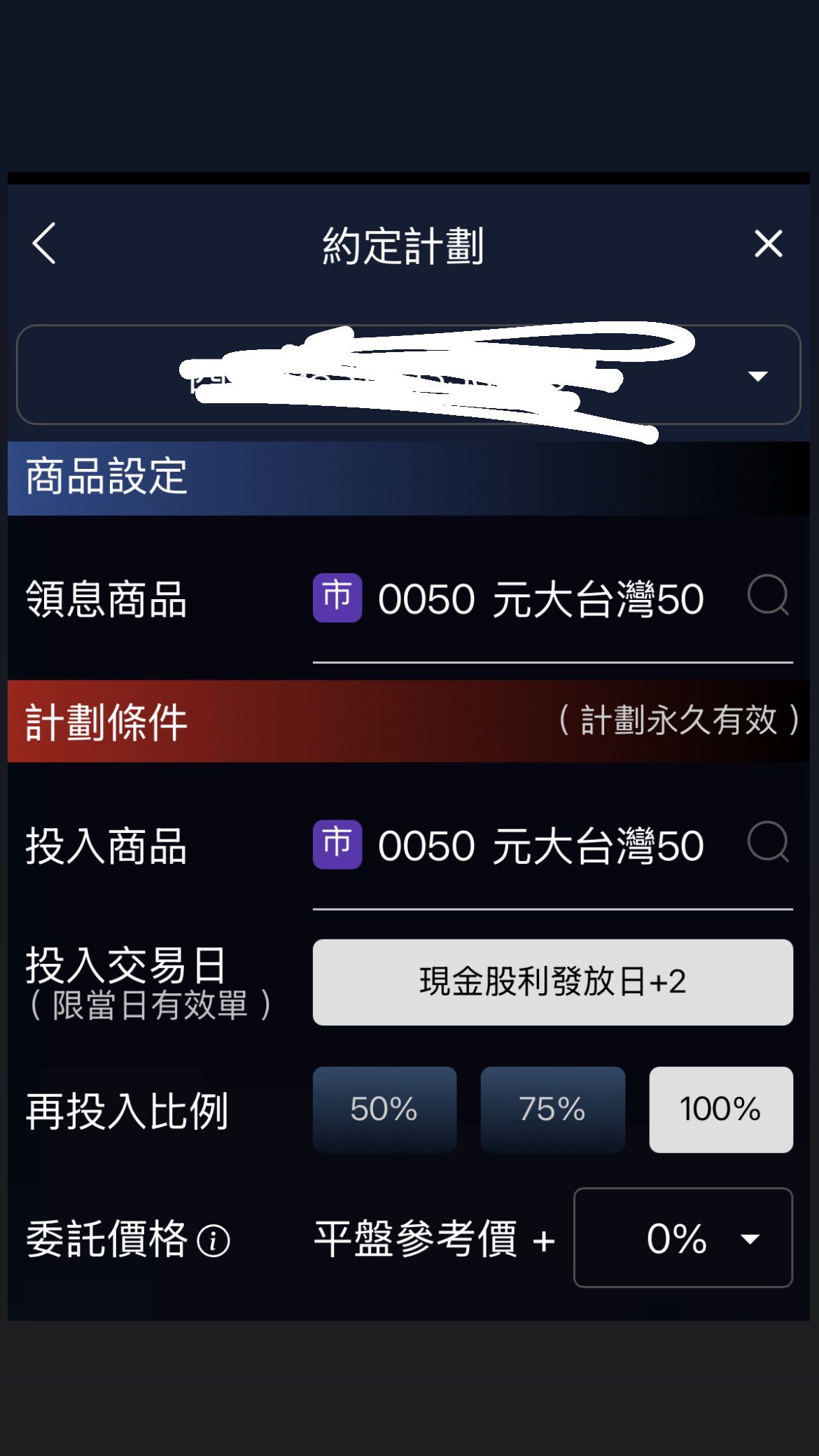Close the 約定計劃 screen with X

(x=769, y=244)
